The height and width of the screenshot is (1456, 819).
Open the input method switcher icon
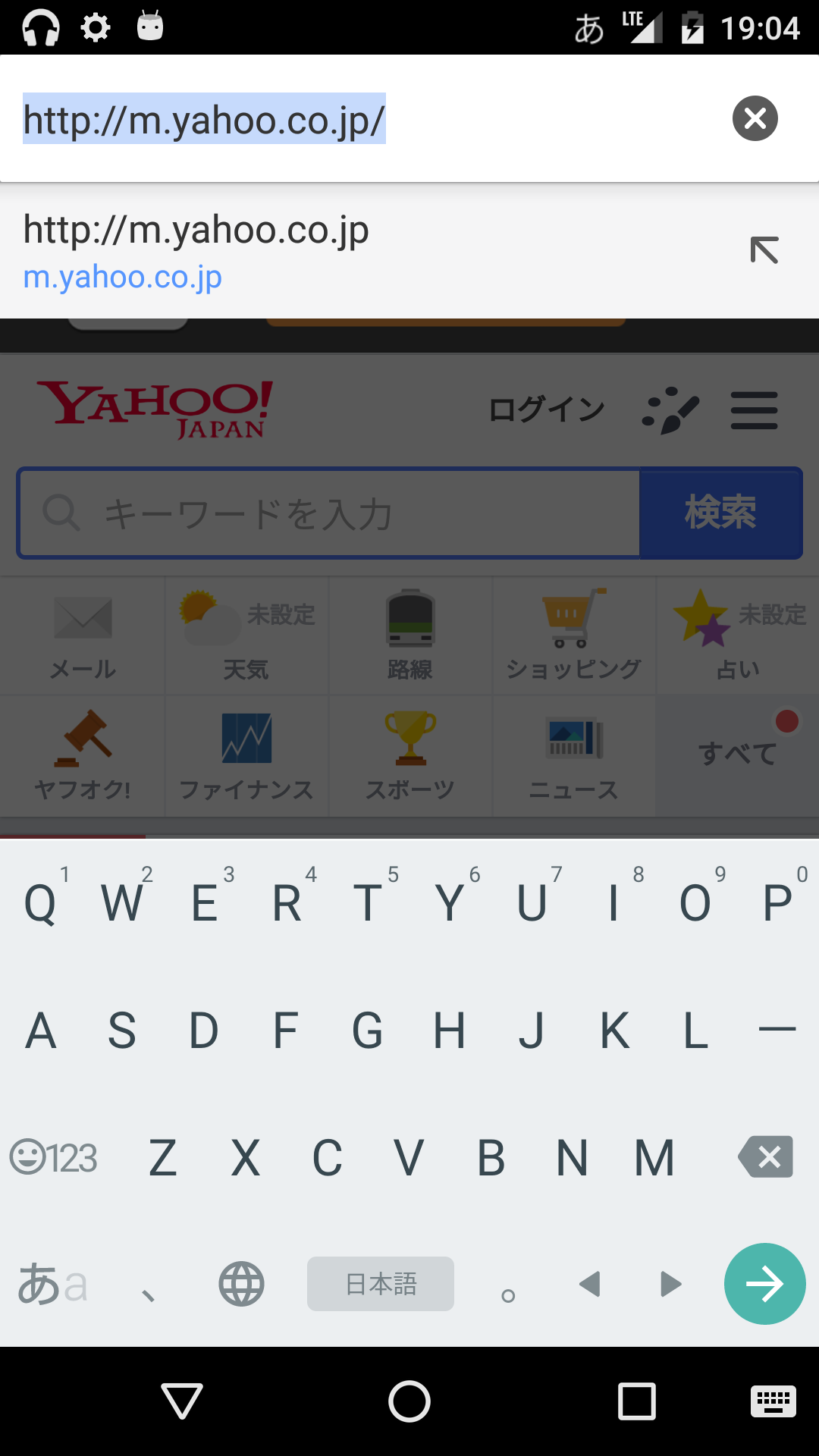pos(773,1401)
